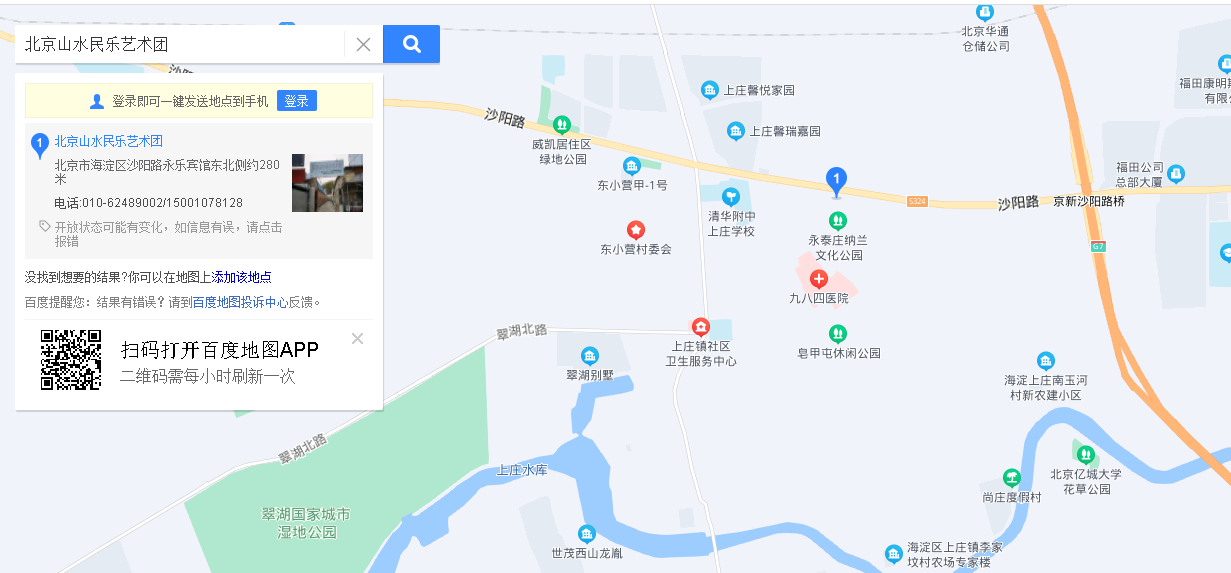Screen dimensions: 1231x573
Task: Open the 百度地图投诉中心 link
Action: click(x=240, y=302)
